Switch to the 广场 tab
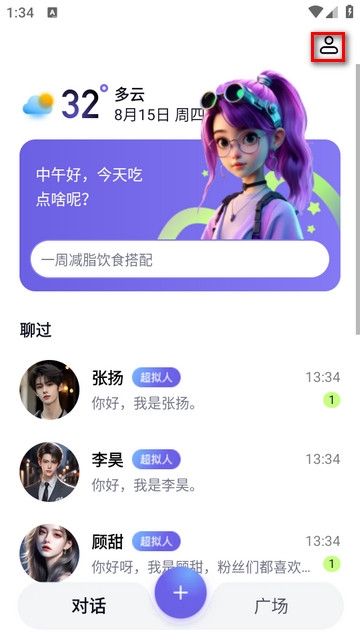Image resolution: width=360 pixels, height=640 pixels. [271, 606]
